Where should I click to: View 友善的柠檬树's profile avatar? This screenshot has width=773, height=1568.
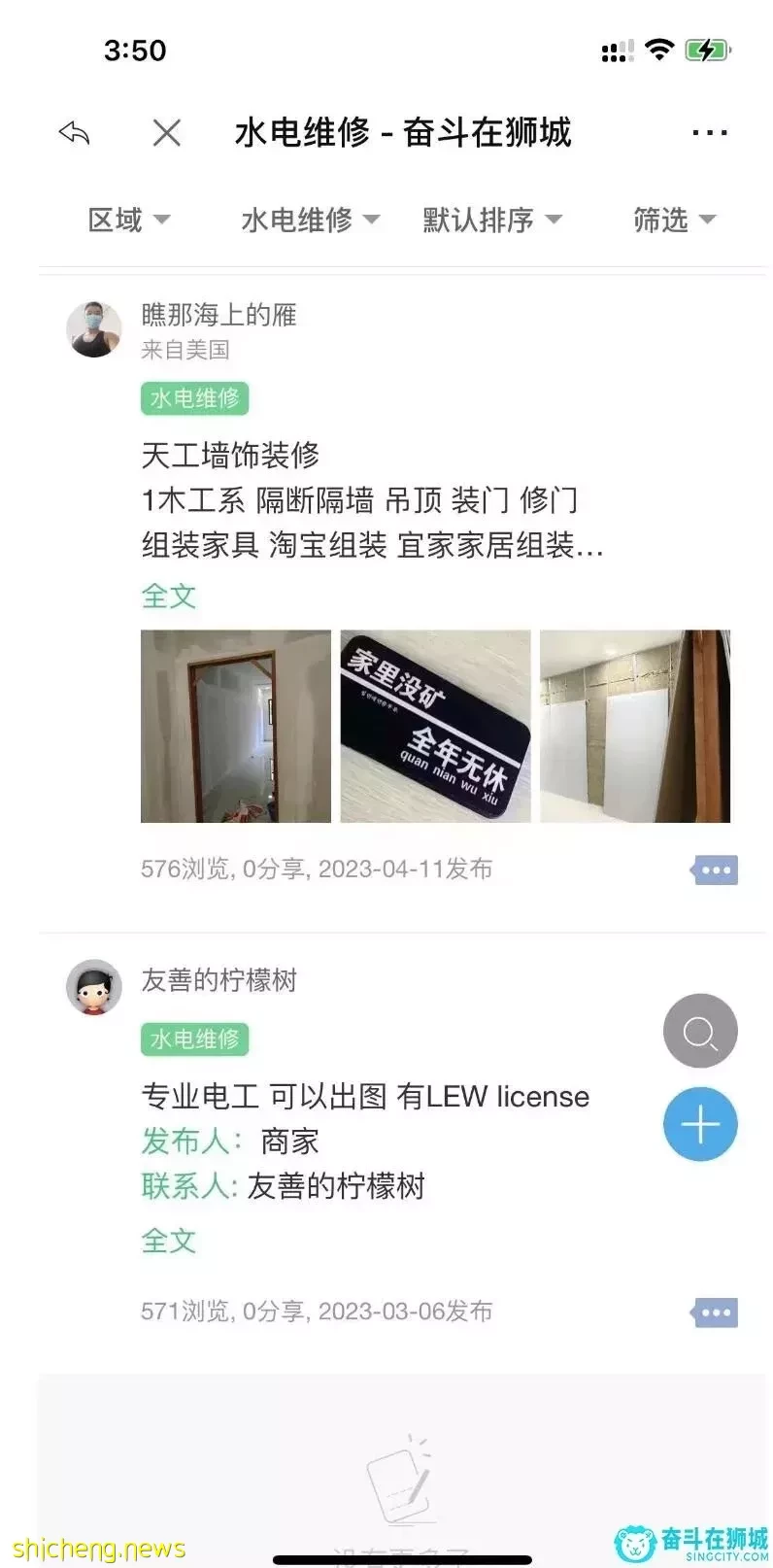point(94,988)
